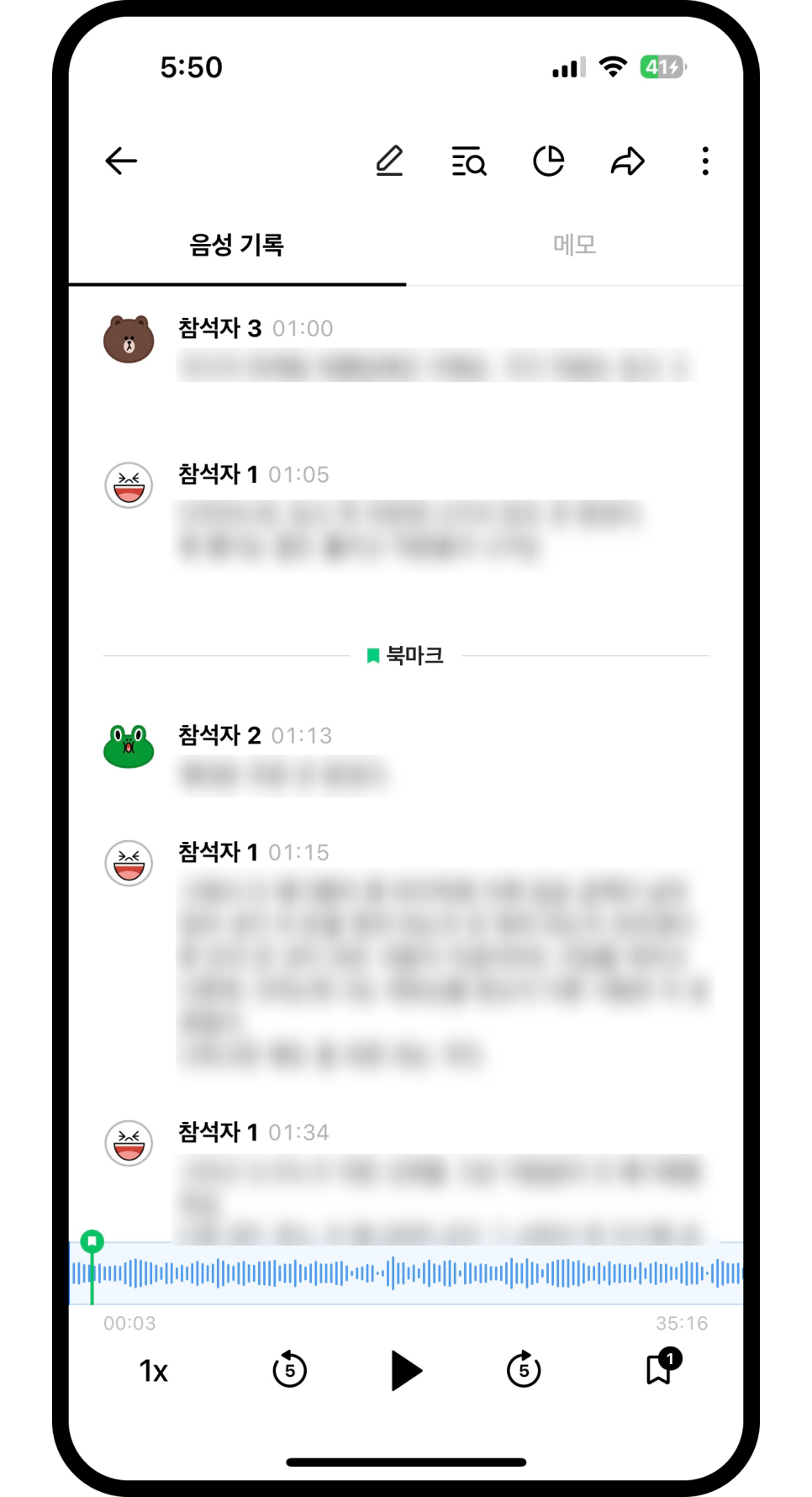The image size is (812, 1497).
Task: Go back with the arrow icon
Action: [121, 161]
